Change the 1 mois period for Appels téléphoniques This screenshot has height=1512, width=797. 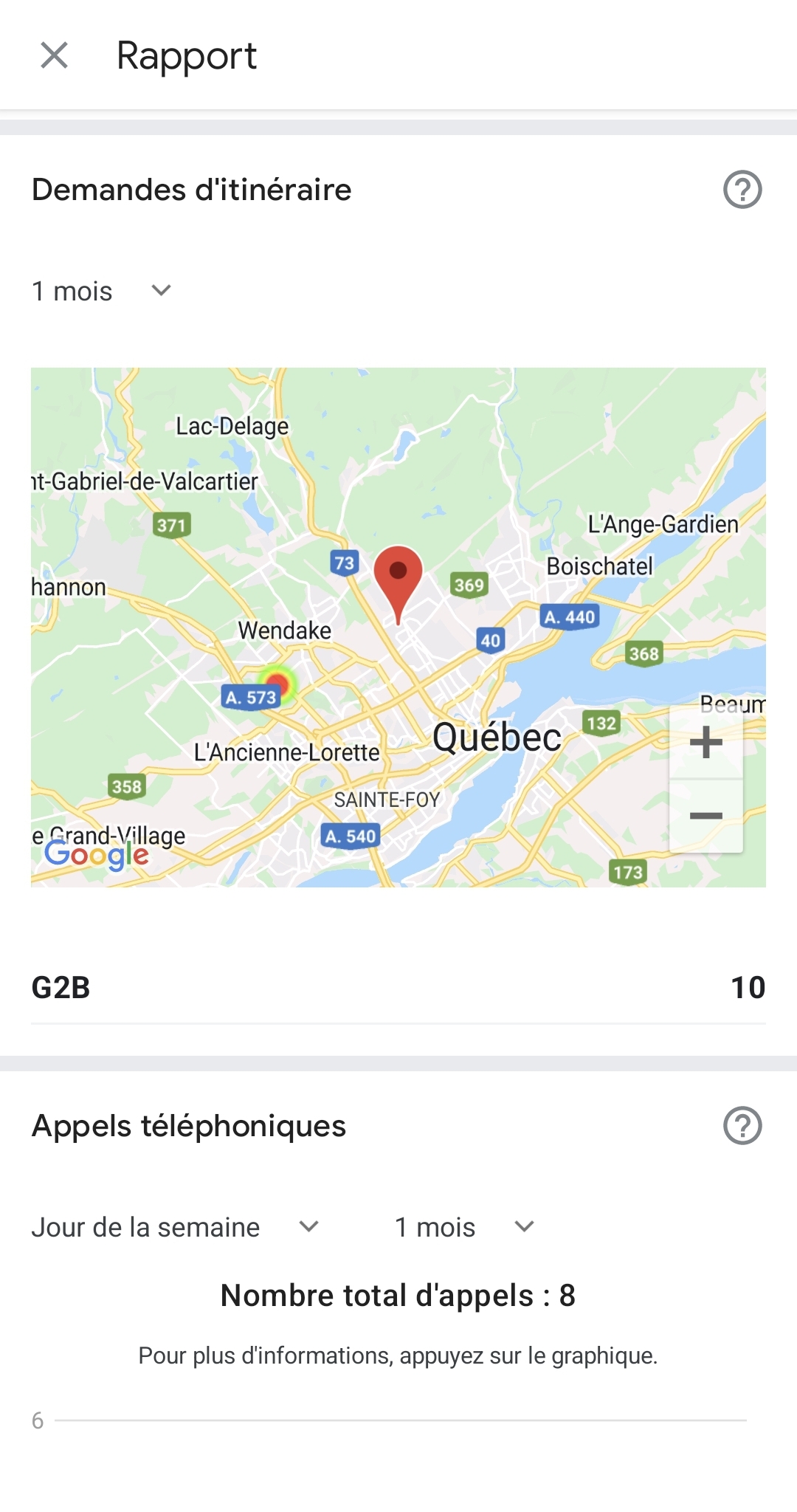click(x=463, y=1227)
